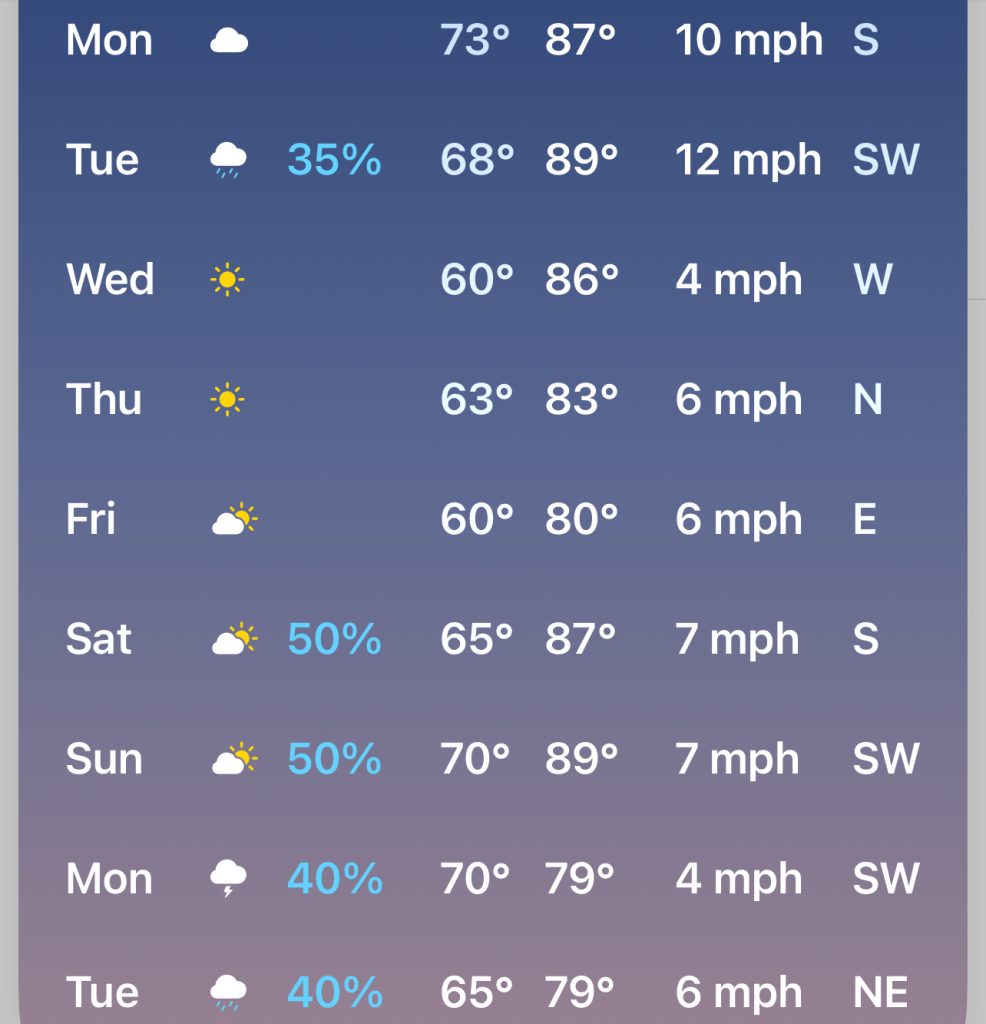The height and width of the screenshot is (1024, 986).
Task: View Wednesday's sunny forecast details
Action: pos(492,280)
